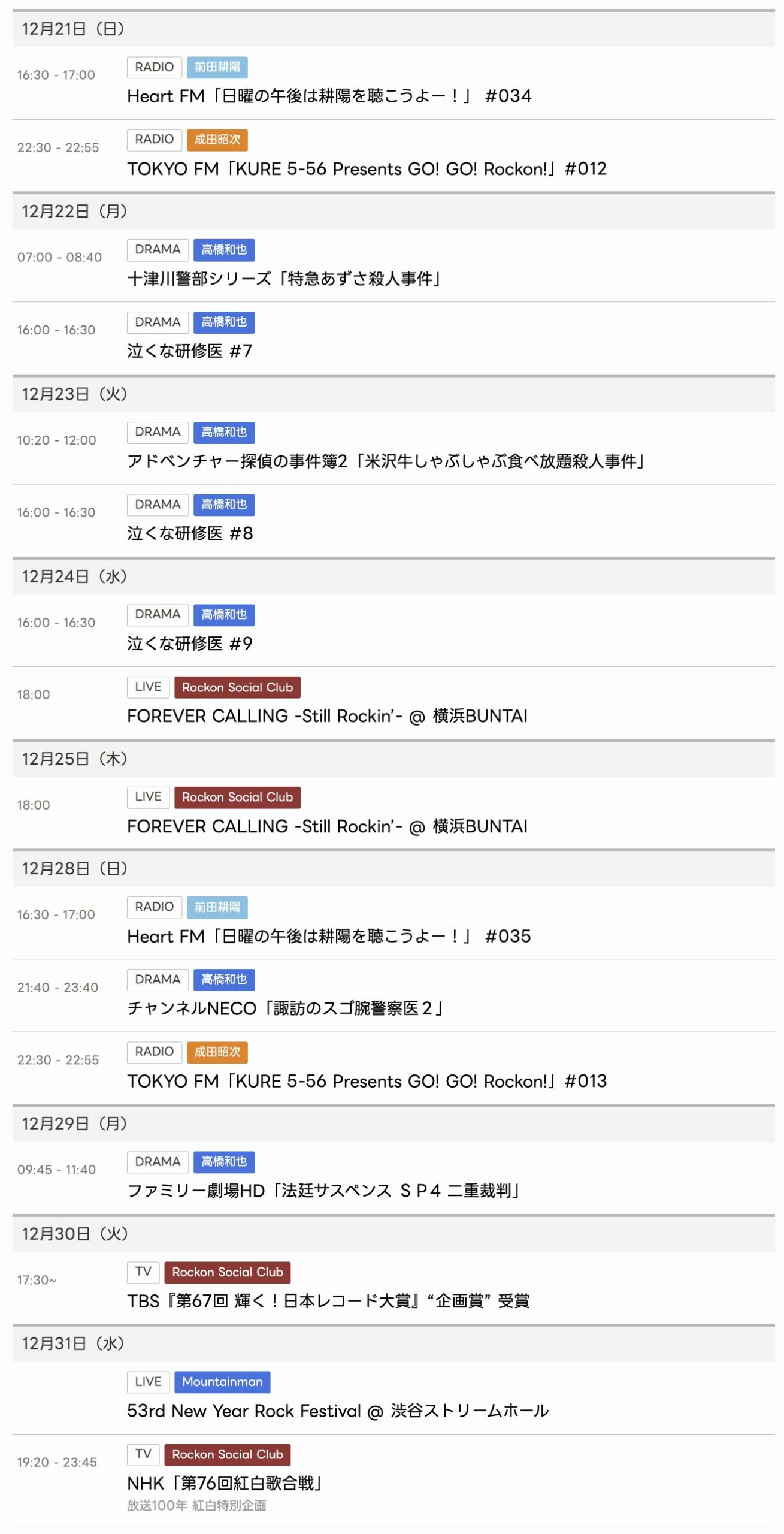Open TBS 日本レコード大賞 企画賞 entry
Viewport: 784px width, 1534px height.
(328, 1301)
